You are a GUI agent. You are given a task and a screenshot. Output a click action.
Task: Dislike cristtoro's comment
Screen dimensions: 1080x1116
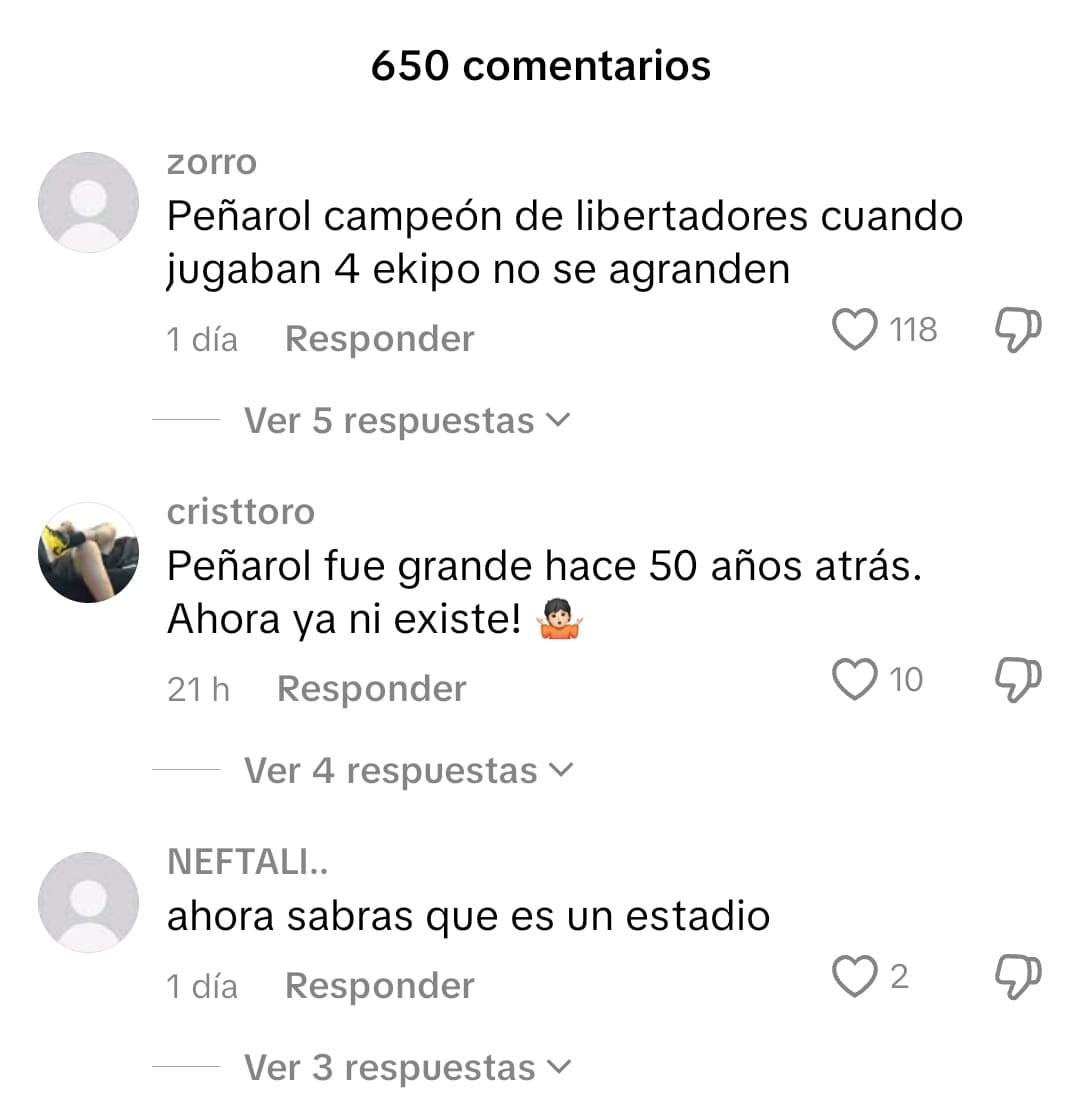click(1019, 680)
